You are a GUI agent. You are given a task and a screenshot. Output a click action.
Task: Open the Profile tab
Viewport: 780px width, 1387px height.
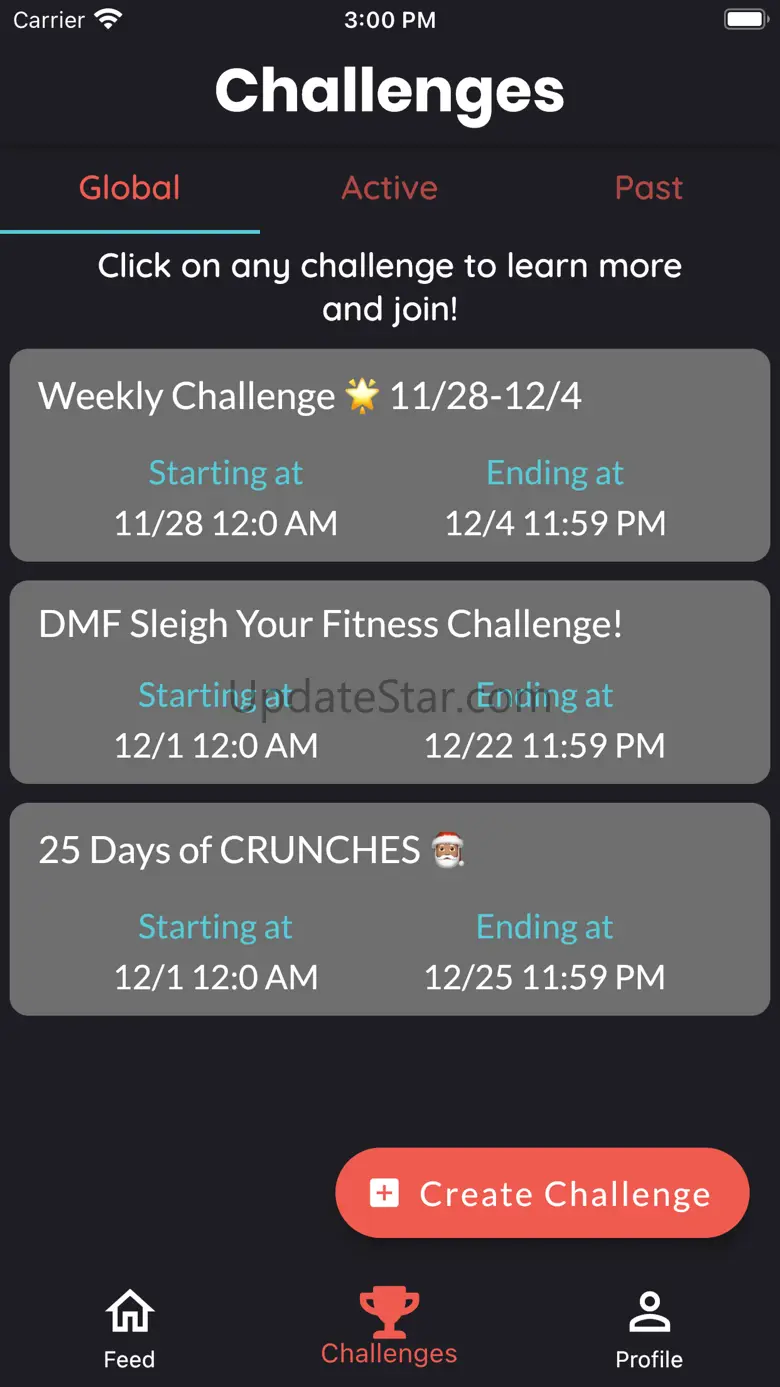(x=649, y=1329)
